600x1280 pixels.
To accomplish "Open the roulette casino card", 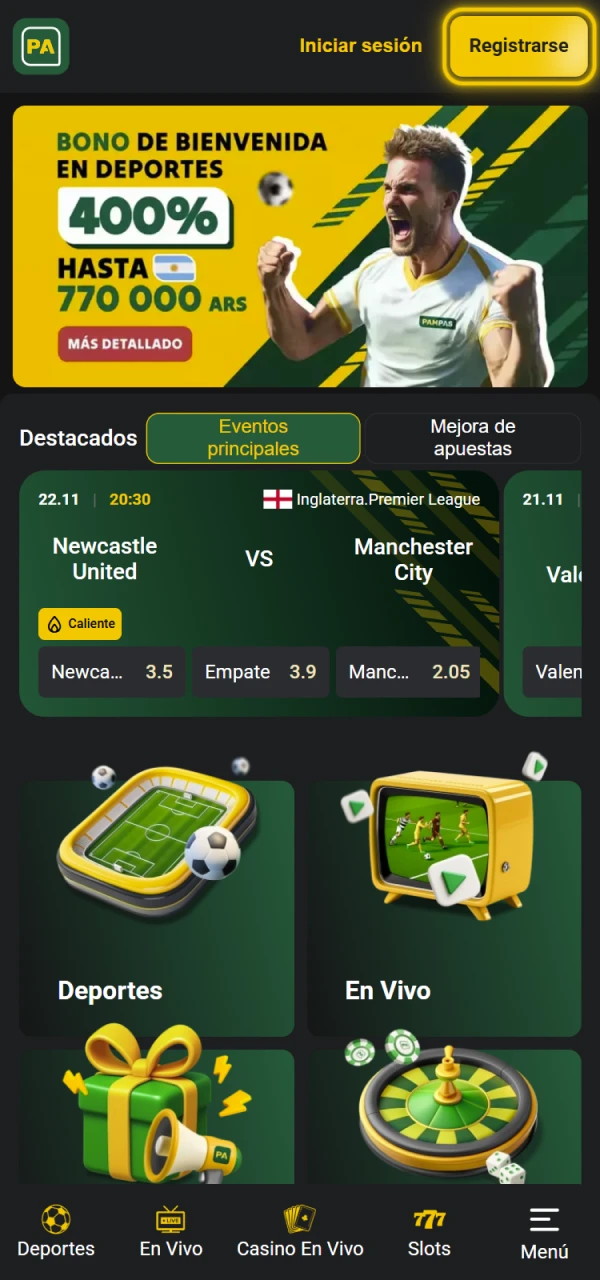I will coord(444,1115).
